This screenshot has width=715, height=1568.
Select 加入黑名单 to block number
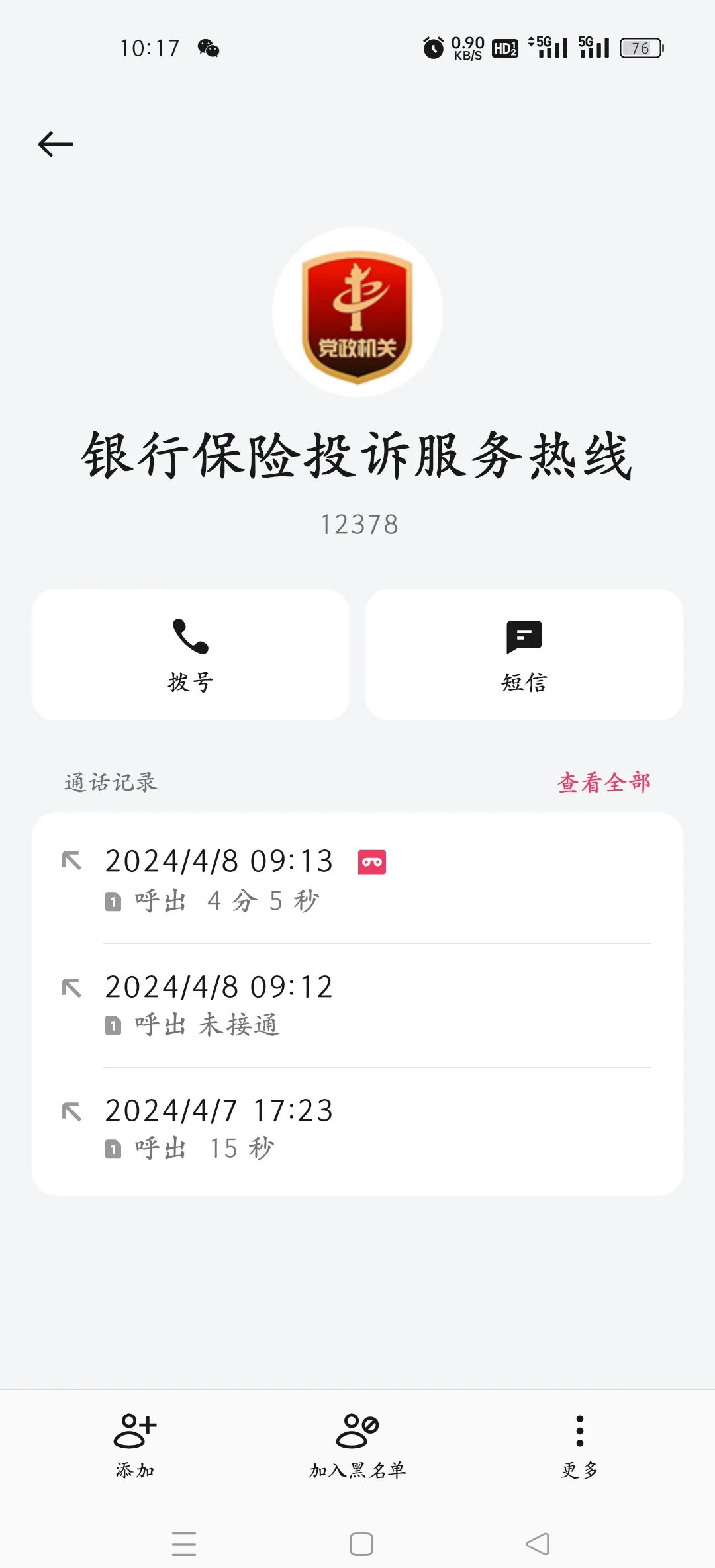point(358,1446)
